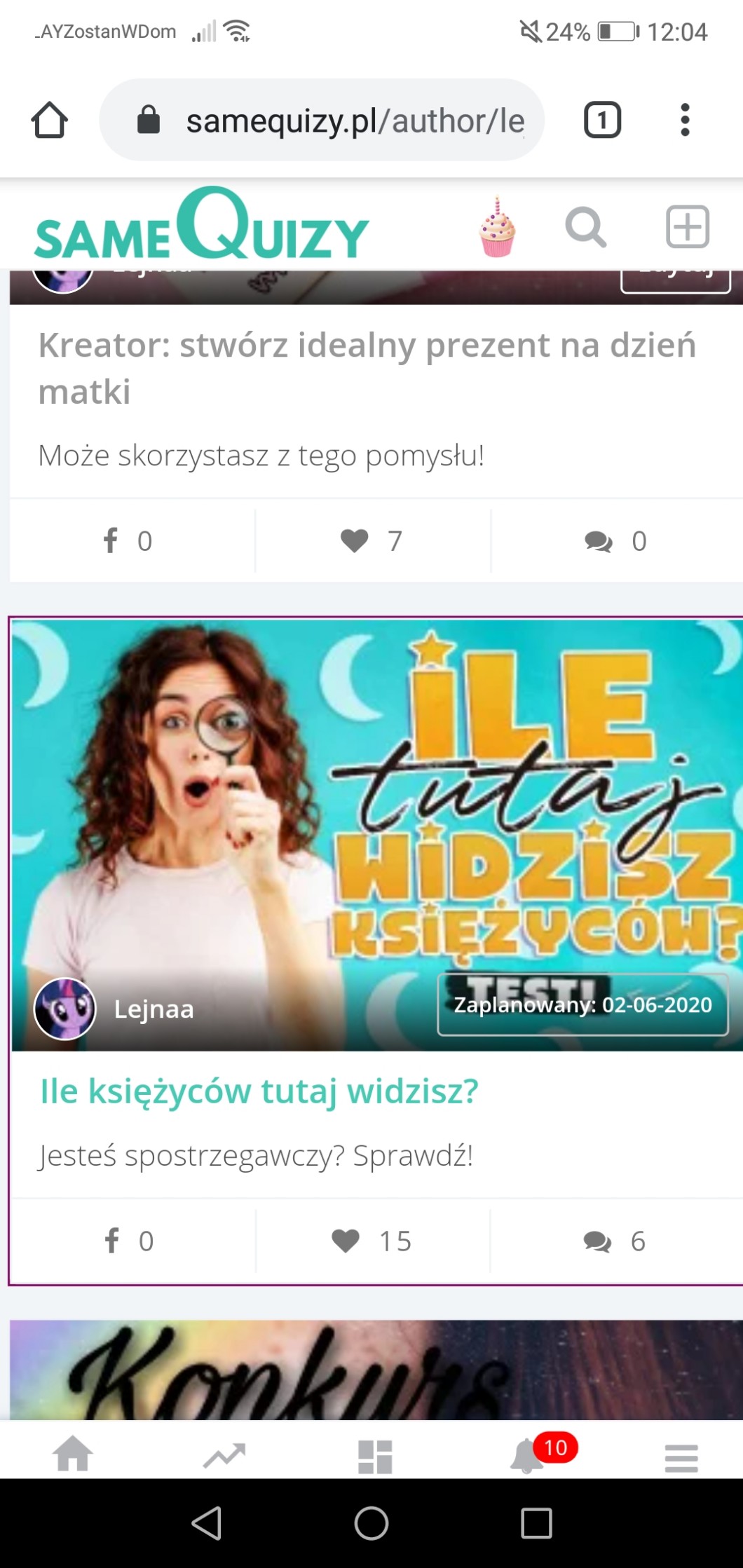Viewport: 743px width, 1568px height.
Task: Open the browser tab switcher
Action: pos(602,121)
